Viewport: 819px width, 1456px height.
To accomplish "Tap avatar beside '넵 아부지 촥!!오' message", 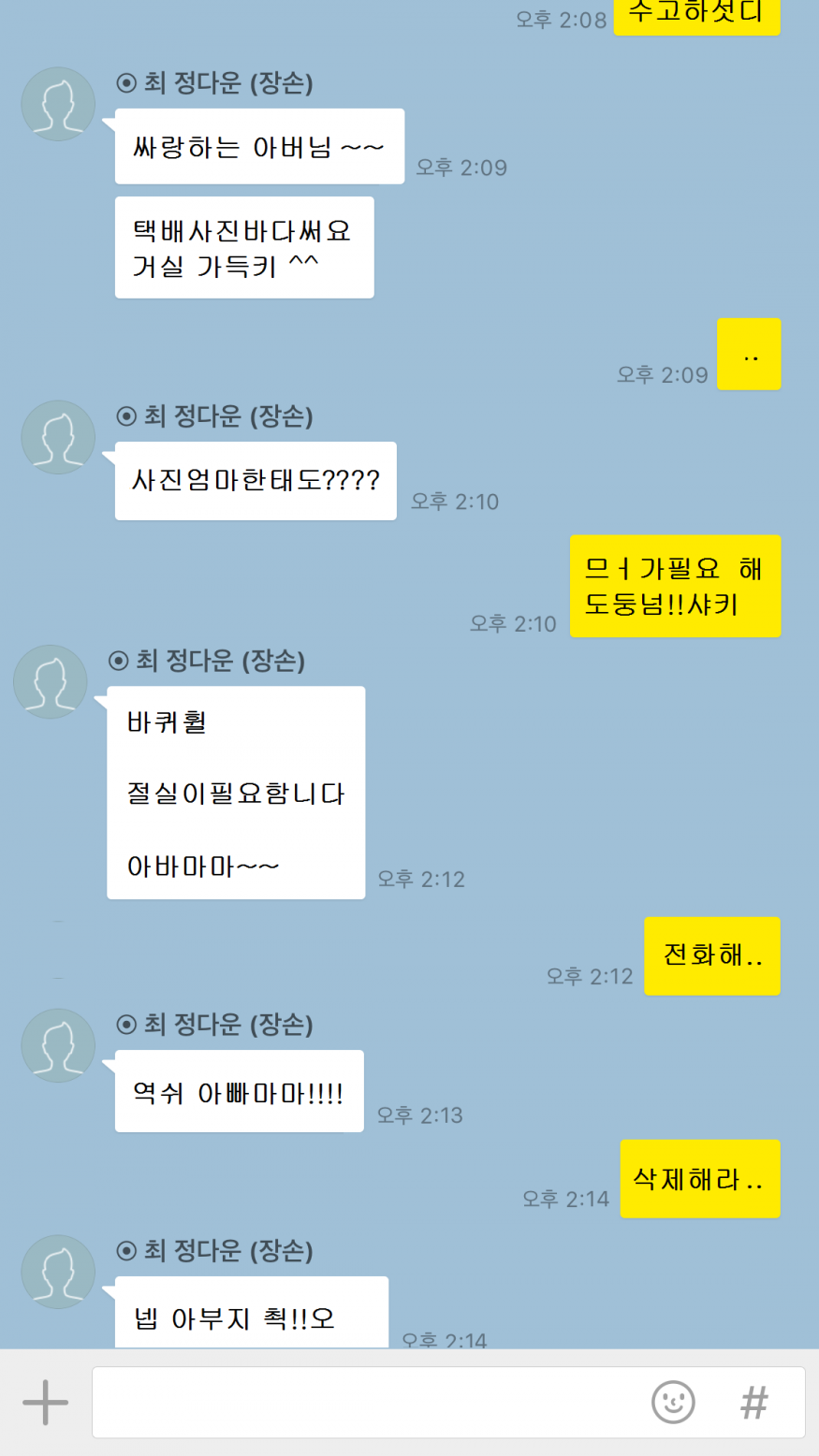I will coord(58,1272).
